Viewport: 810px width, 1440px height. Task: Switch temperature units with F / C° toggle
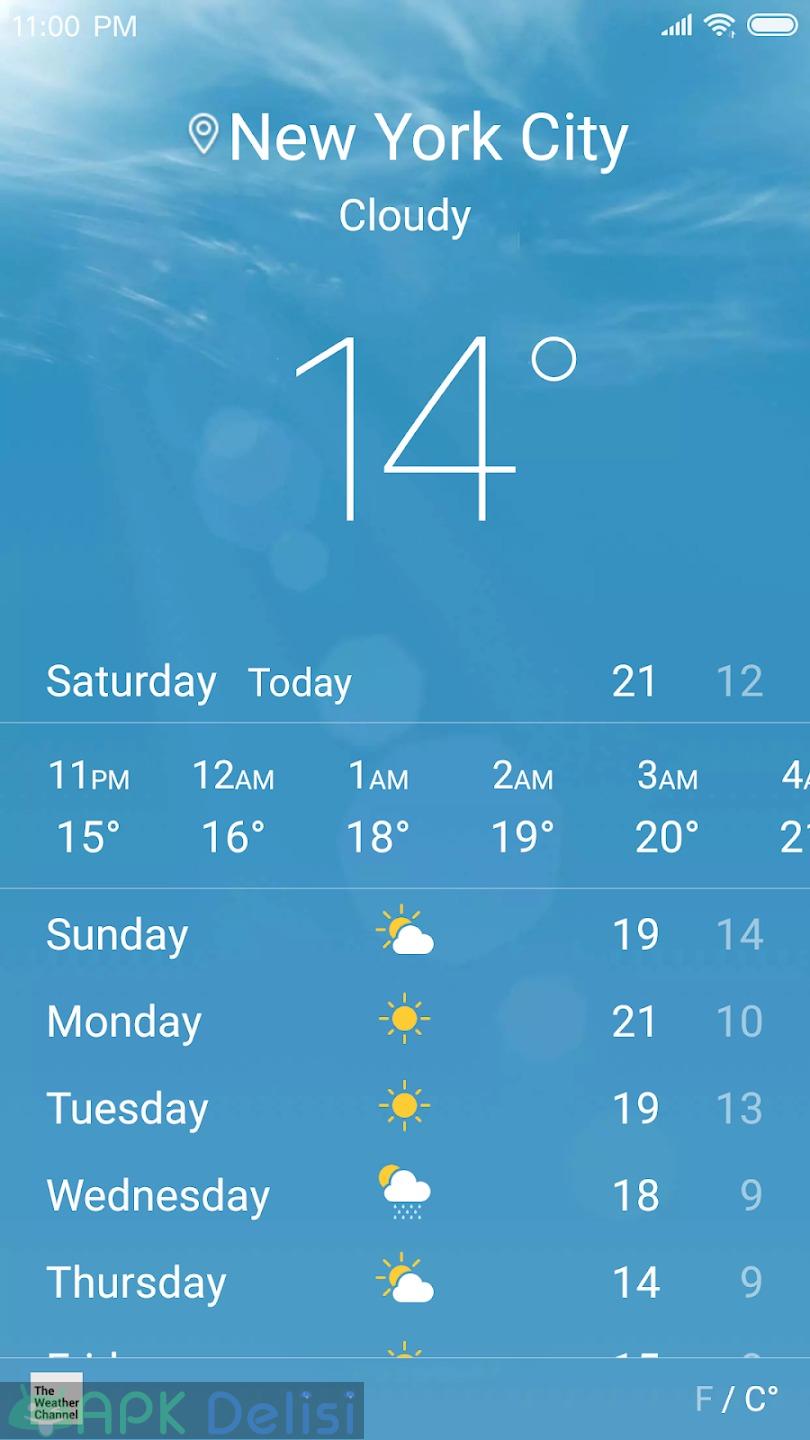point(736,1399)
